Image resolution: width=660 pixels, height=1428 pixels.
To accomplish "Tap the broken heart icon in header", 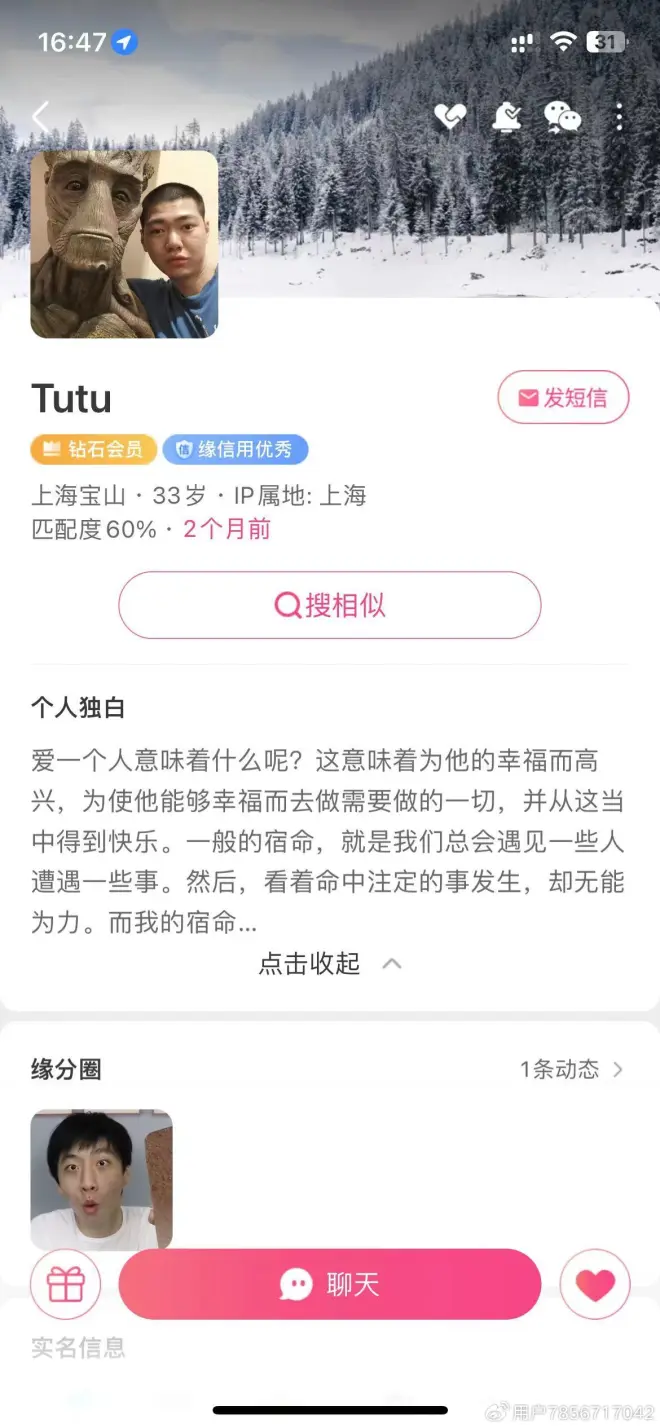I will coord(450,117).
